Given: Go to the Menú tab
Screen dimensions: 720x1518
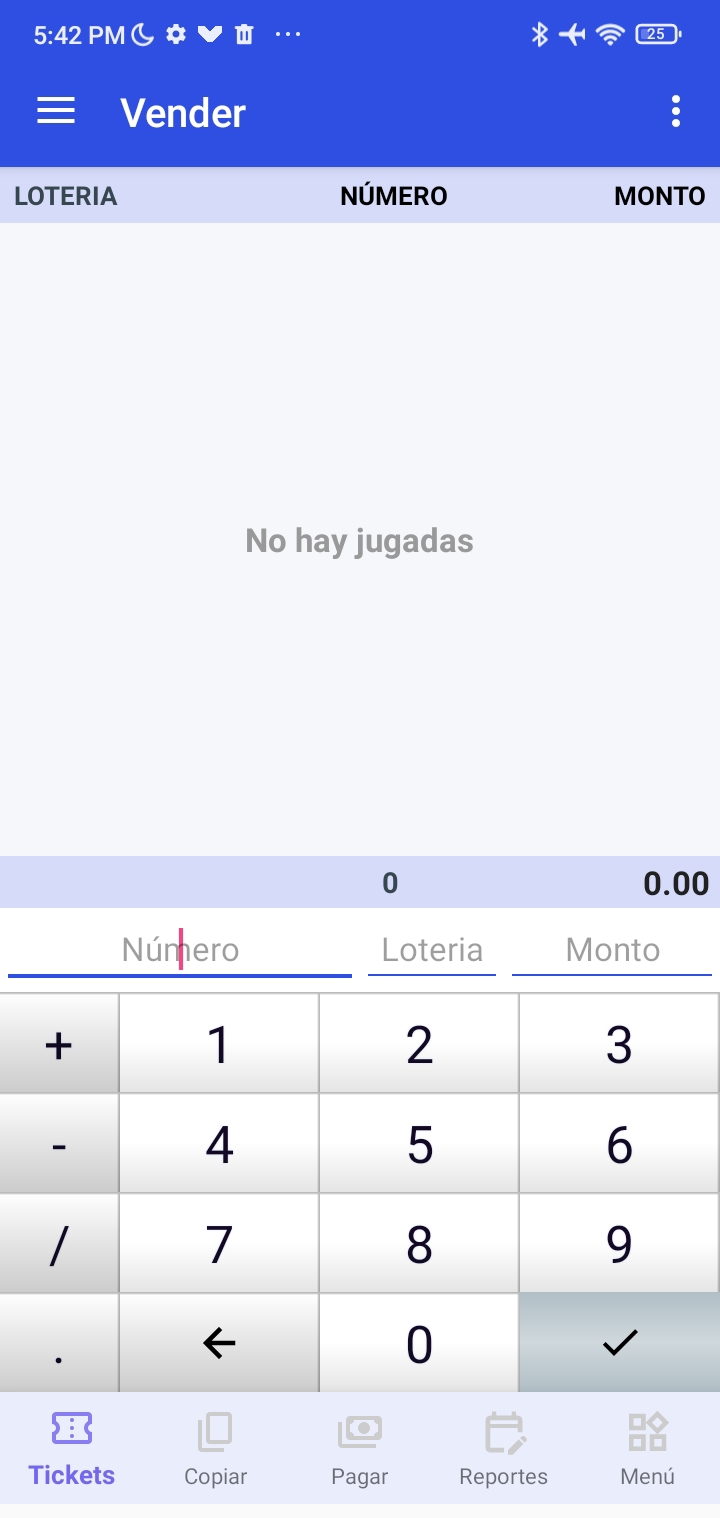Looking at the screenshot, I should point(648,1448).
